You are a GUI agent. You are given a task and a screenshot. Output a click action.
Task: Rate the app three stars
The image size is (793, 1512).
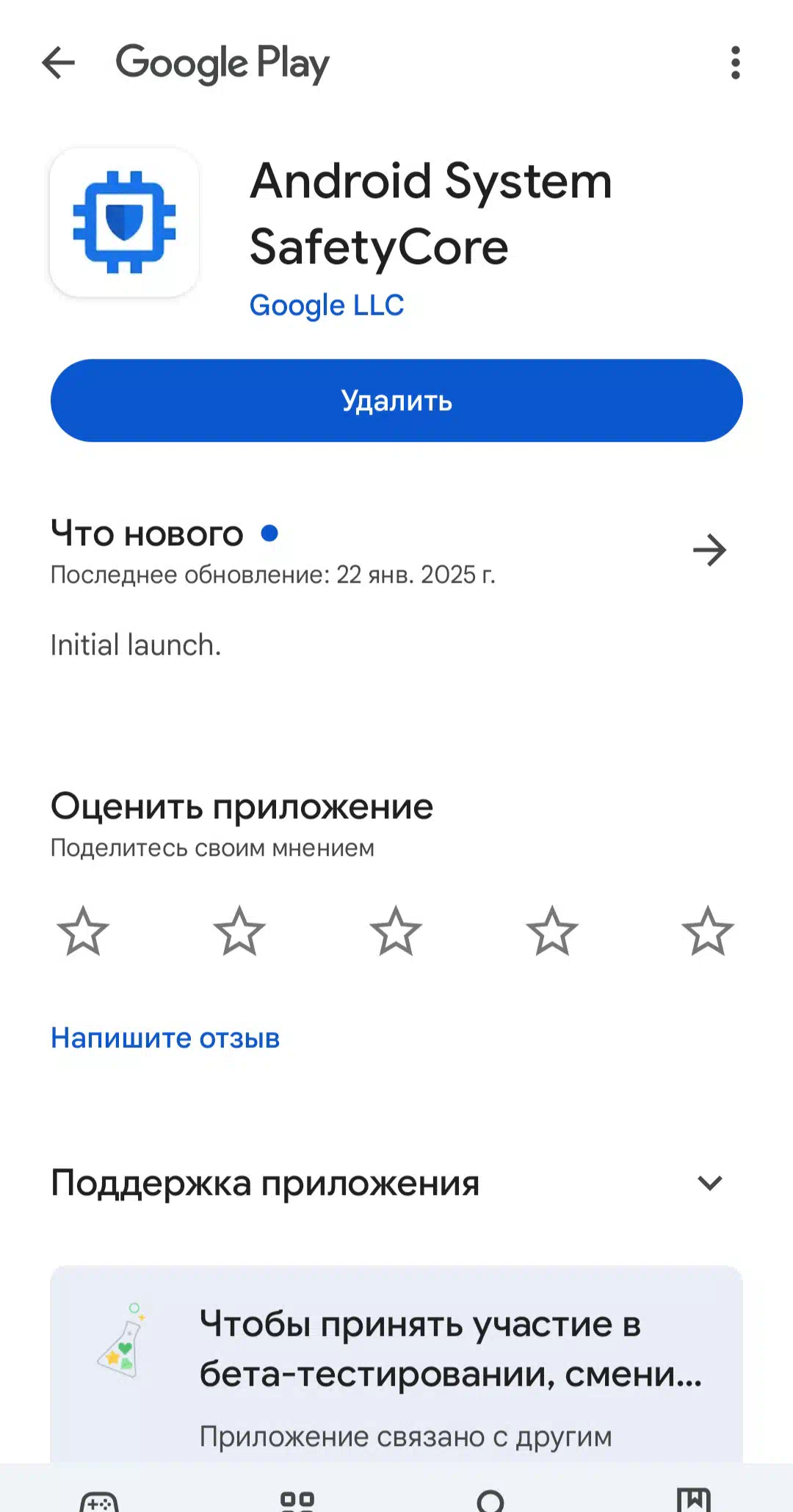[x=396, y=931]
